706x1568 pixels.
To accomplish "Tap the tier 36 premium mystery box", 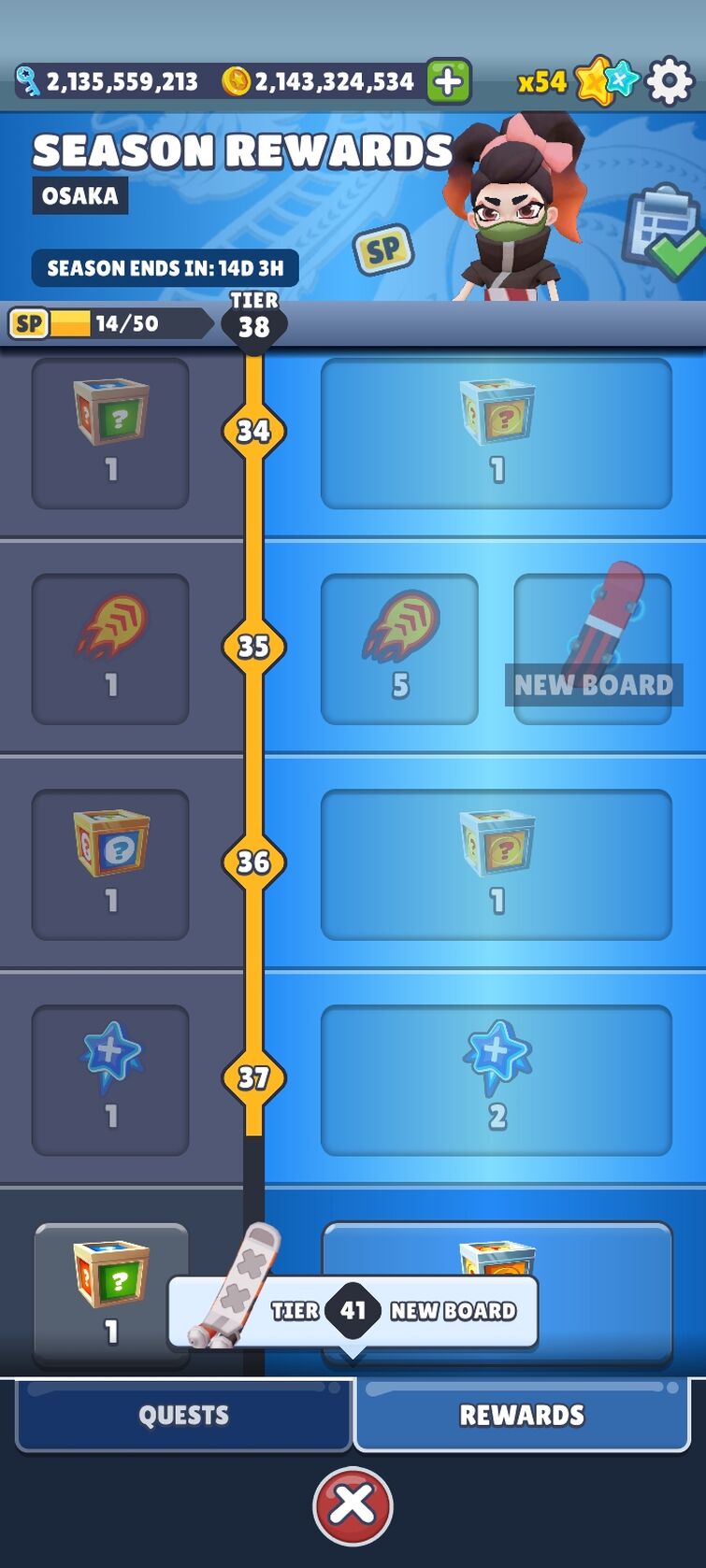I will pyautogui.click(x=496, y=863).
